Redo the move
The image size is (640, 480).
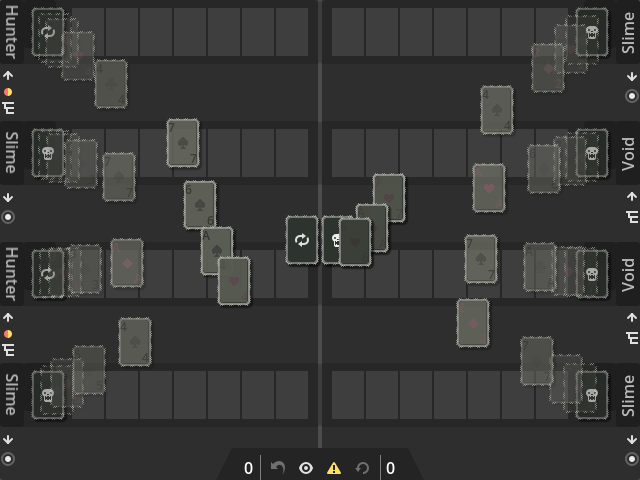click(x=362, y=468)
